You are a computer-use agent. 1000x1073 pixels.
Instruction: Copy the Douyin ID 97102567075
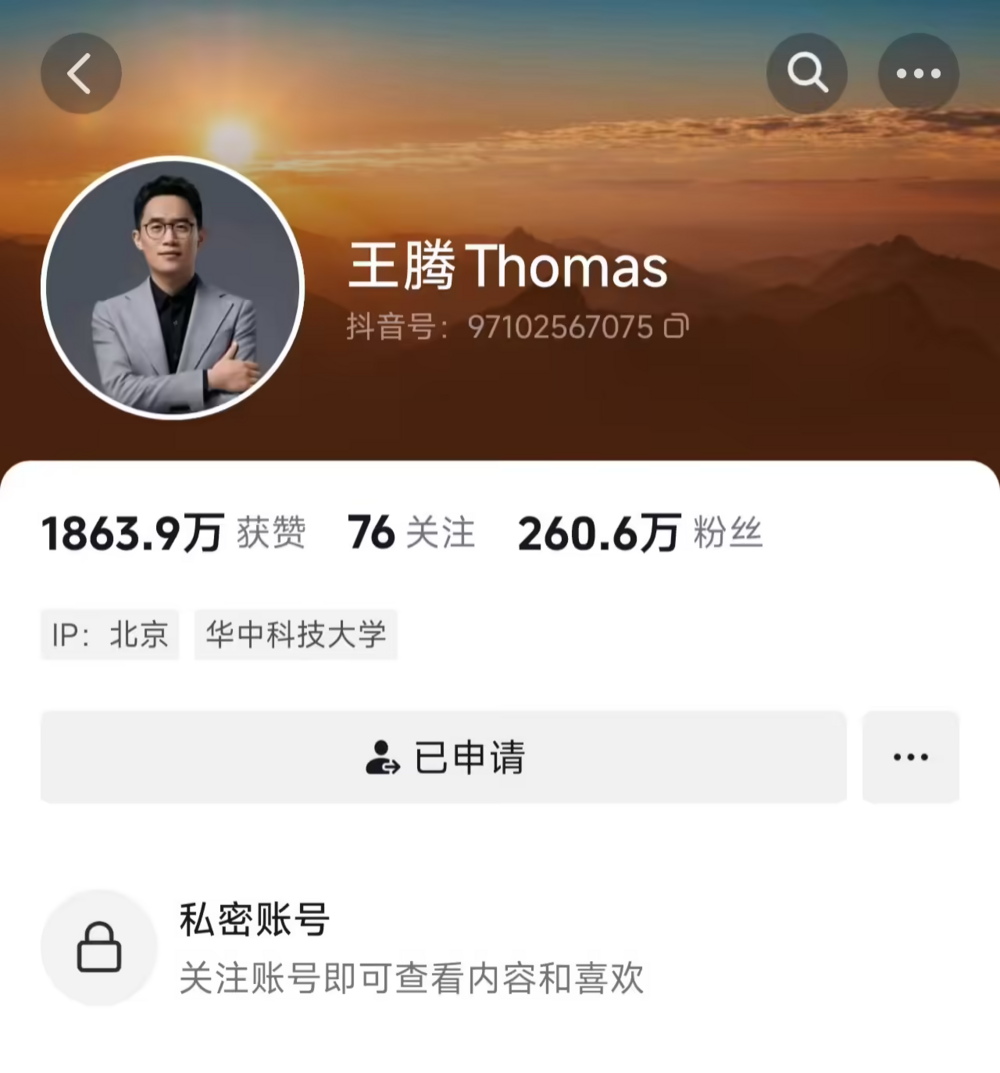677,326
